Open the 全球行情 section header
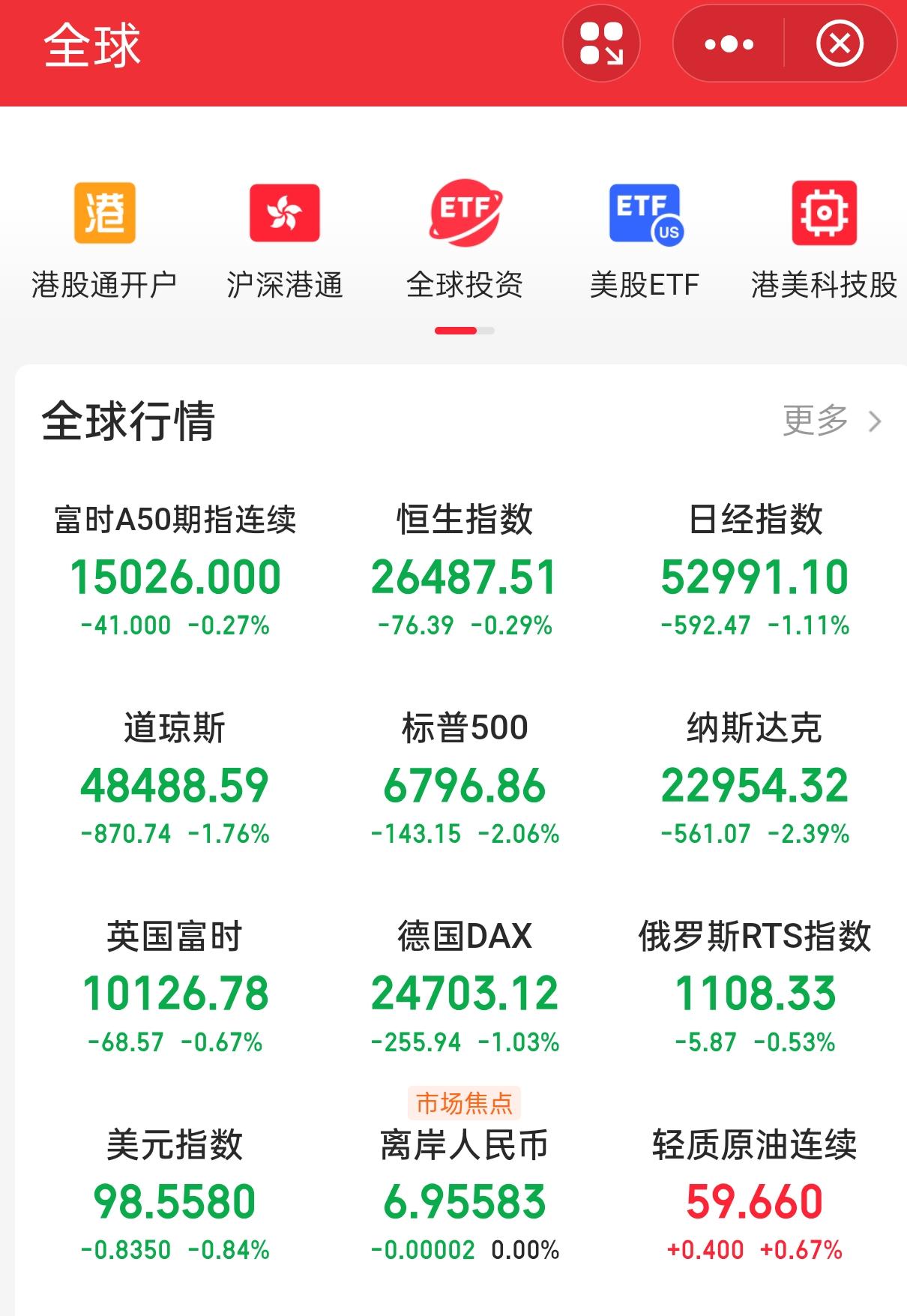 (x=127, y=421)
